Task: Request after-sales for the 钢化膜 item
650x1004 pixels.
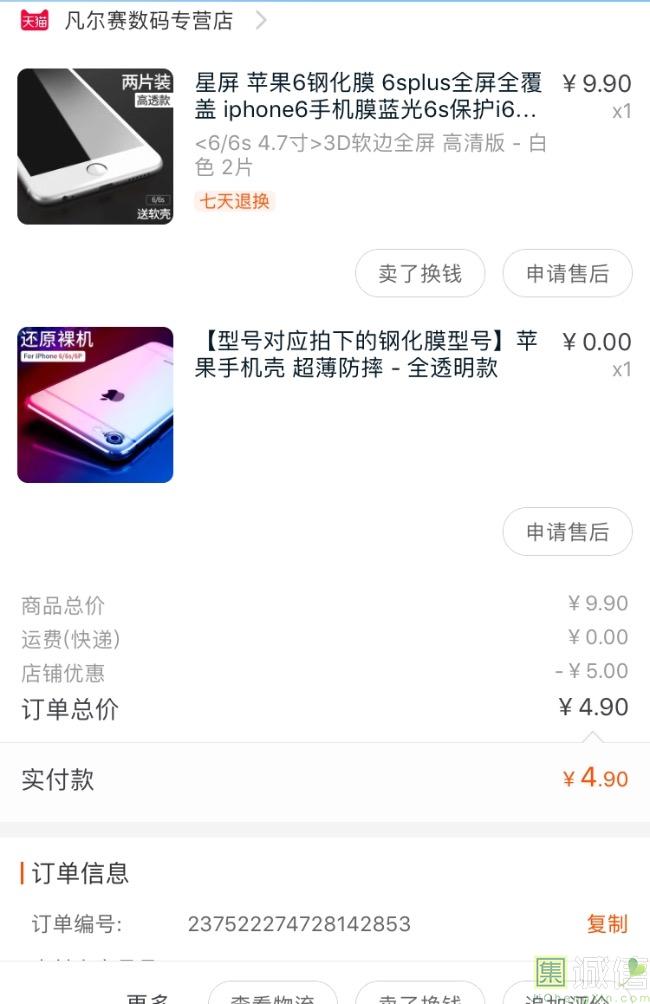Action: pos(567,273)
